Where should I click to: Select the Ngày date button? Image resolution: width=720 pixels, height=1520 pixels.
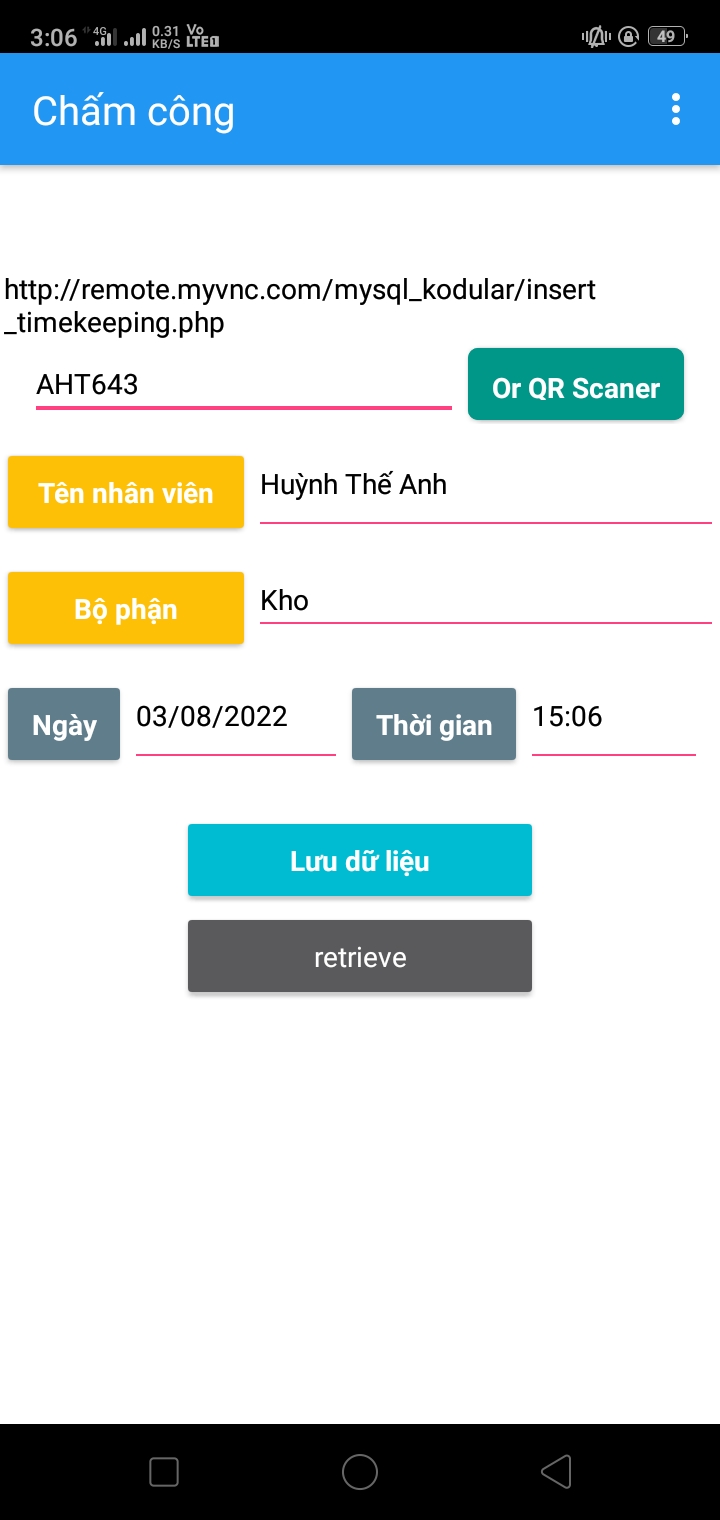tap(64, 724)
